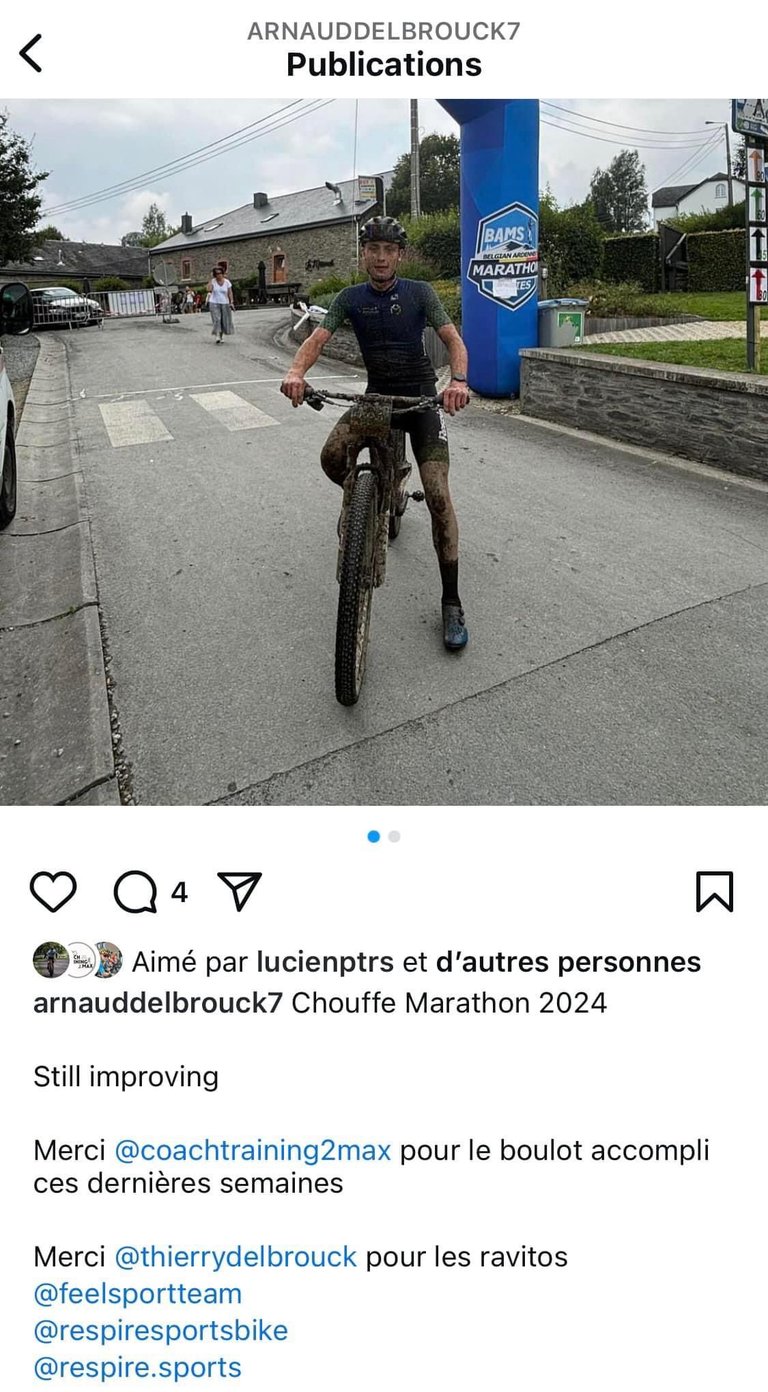The image size is (768, 1392).
Task: Visit the @feelsportteam profile
Action: [138, 1293]
